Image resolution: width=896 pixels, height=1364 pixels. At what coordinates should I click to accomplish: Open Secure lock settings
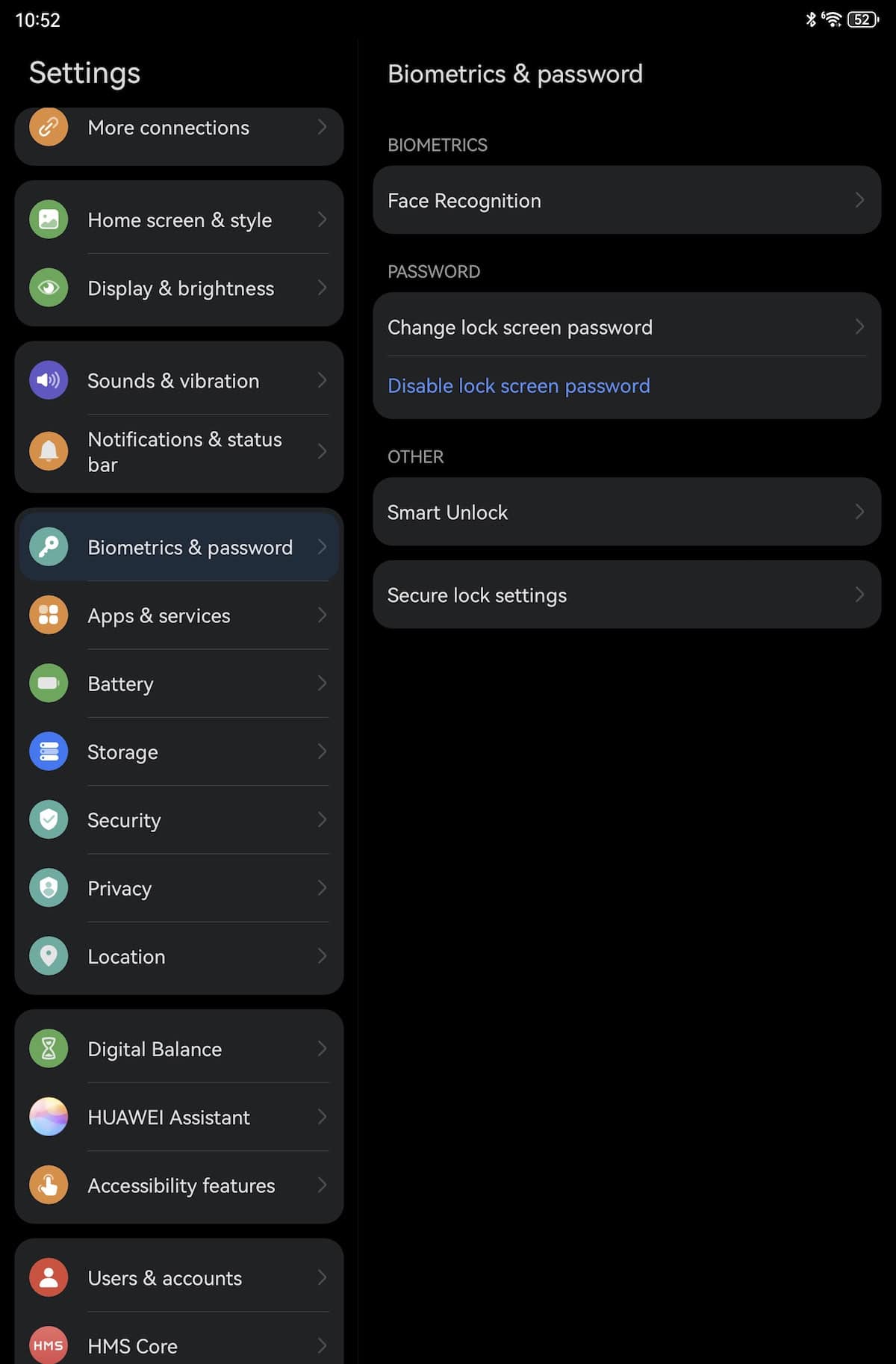point(626,595)
